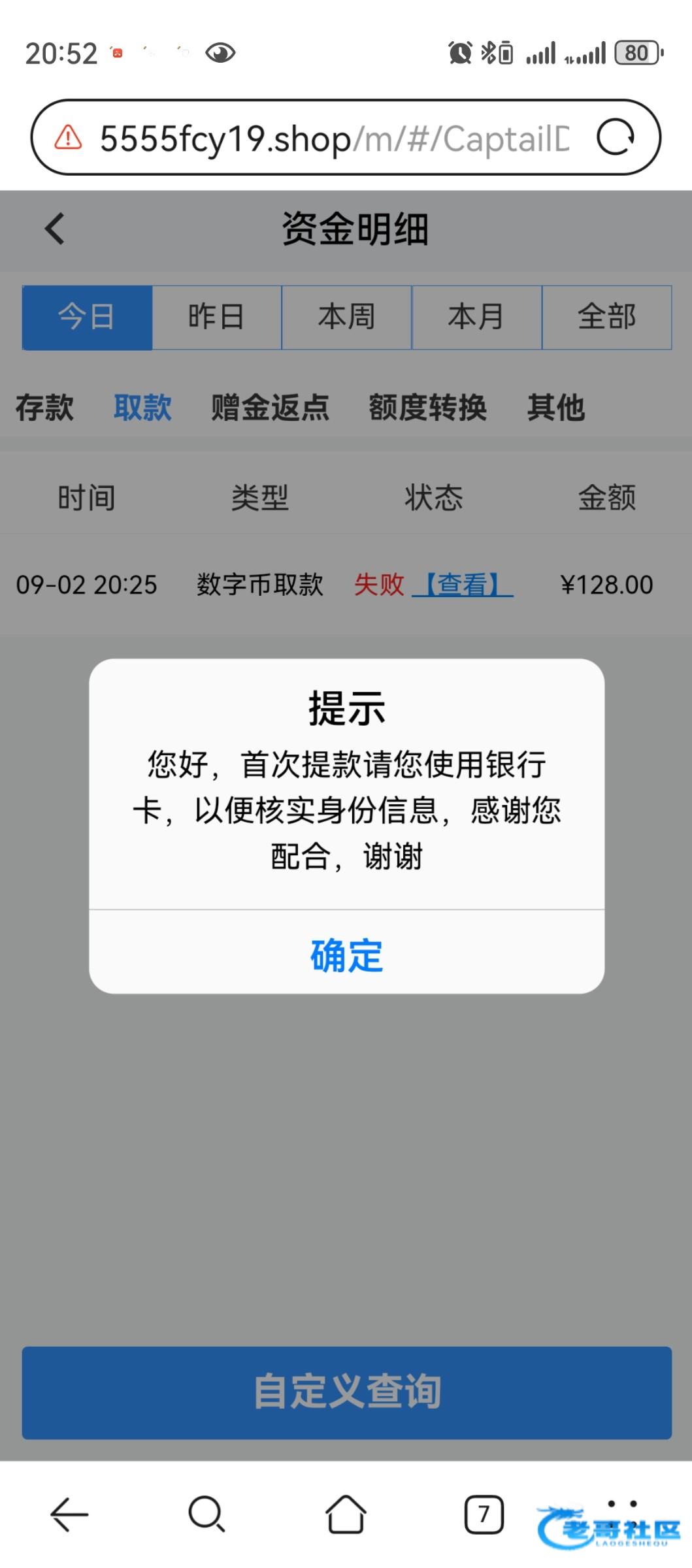The image size is (692, 1568).
Task: Open the browser tabs switcher showing 7
Action: click(484, 1514)
